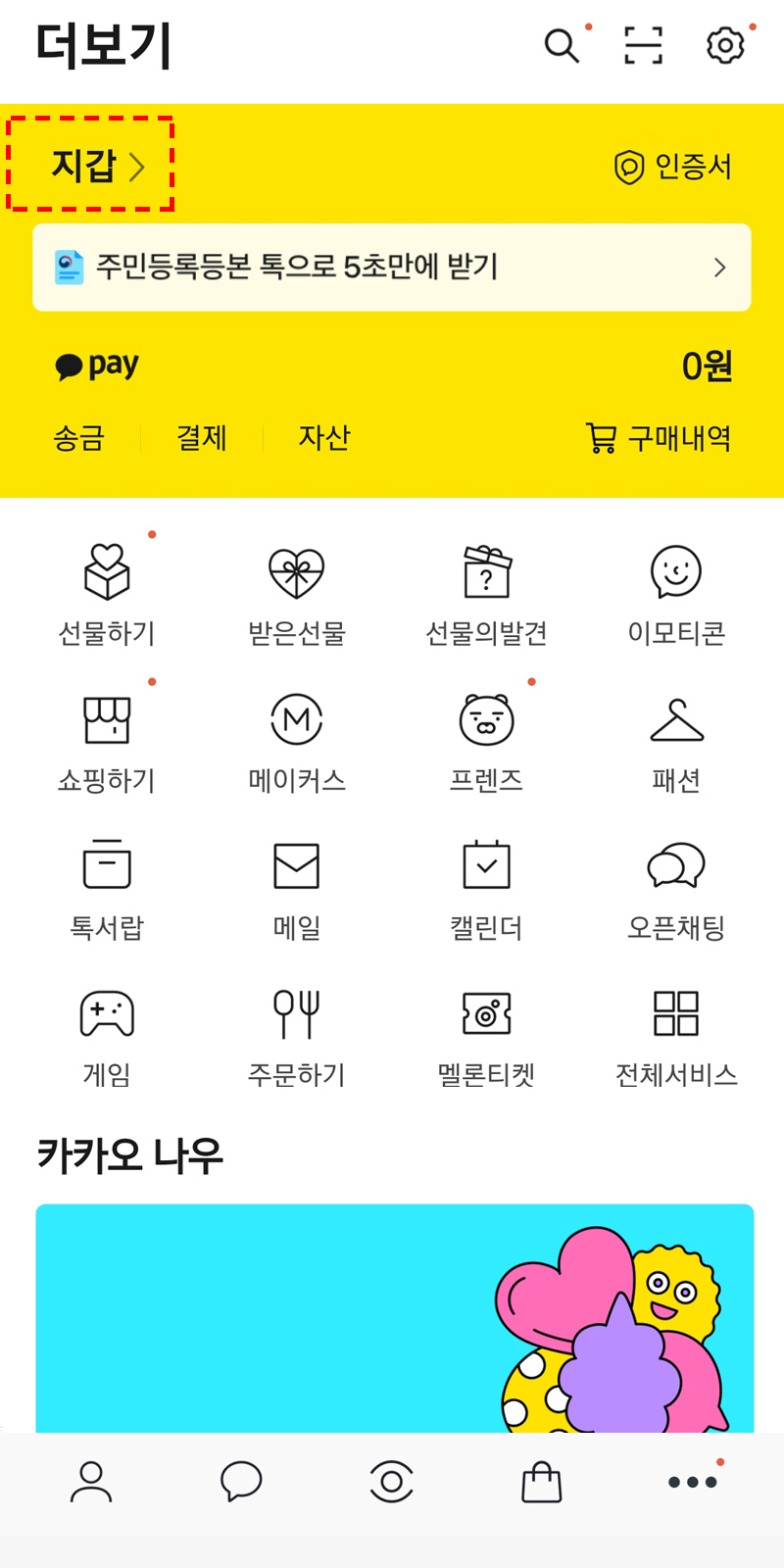The width and height of the screenshot is (784, 1568).
Task: Launch the 게임 game controller icon
Action: coord(105,1014)
